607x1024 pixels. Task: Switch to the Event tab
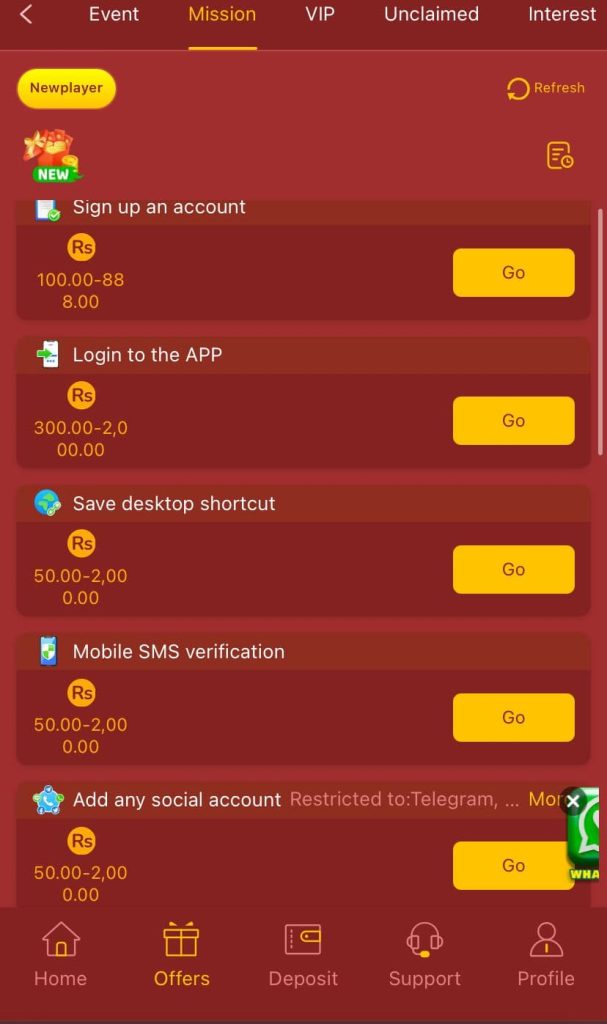click(114, 15)
